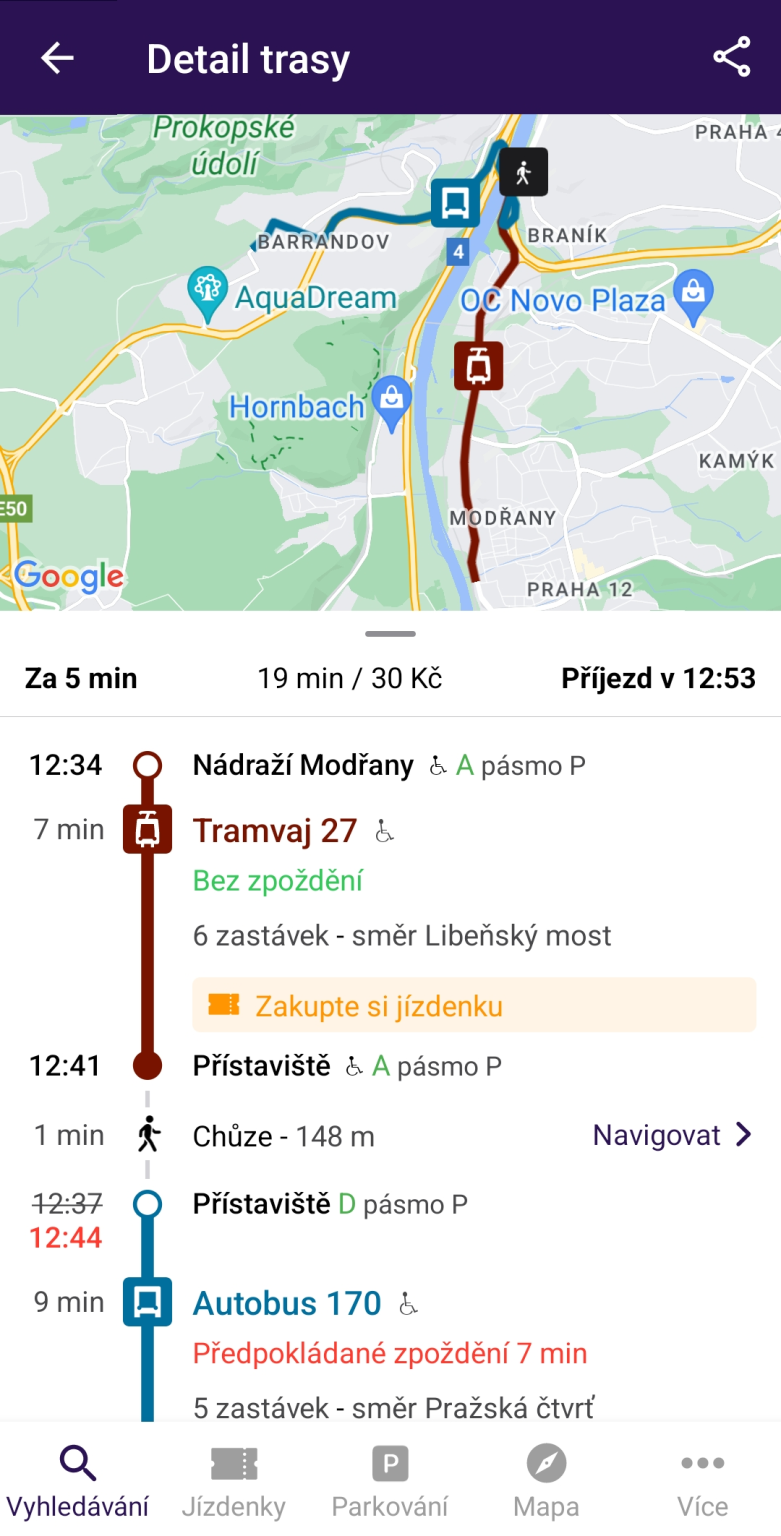Expand the route panel using the drag handle
781x1536 pixels.
point(390,633)
